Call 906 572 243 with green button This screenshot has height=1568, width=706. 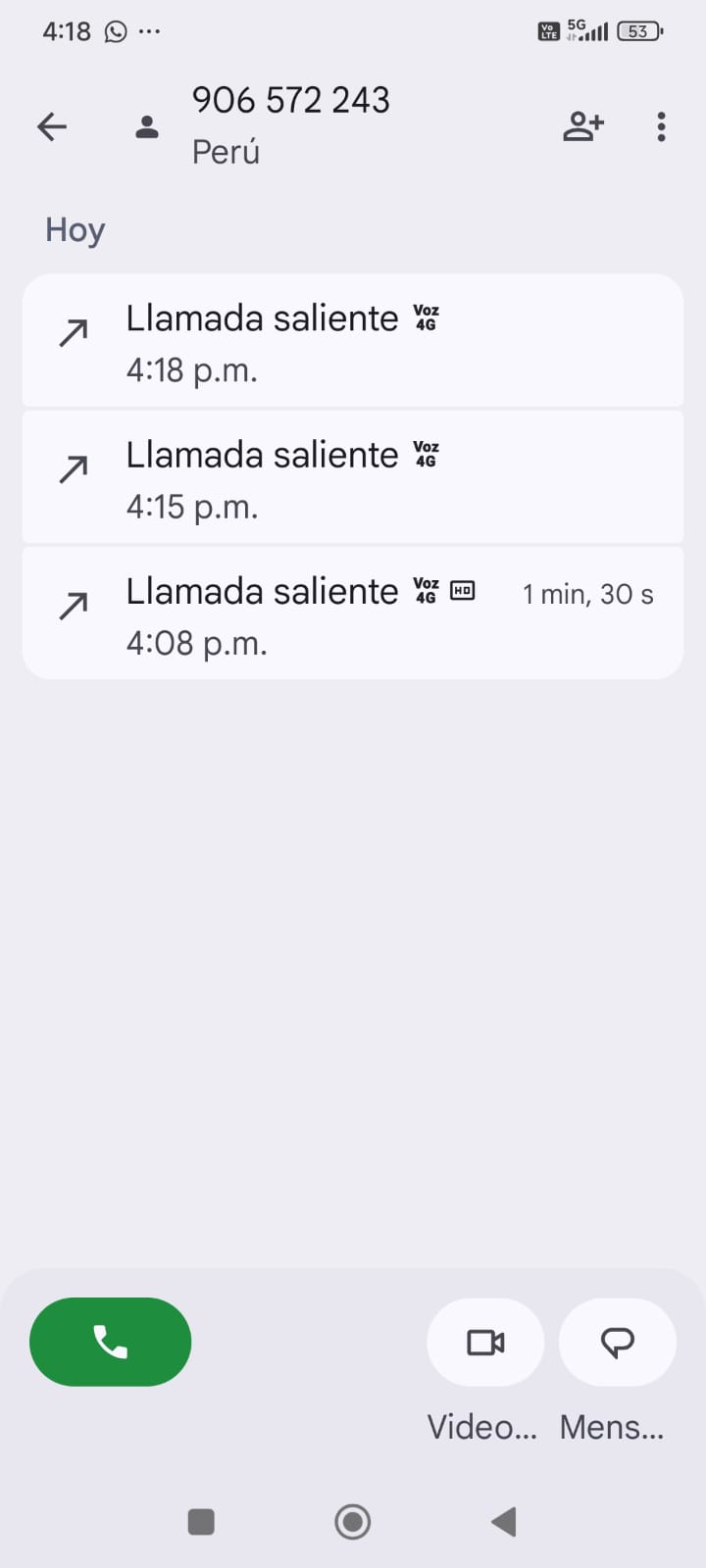tap(111, 1342)
